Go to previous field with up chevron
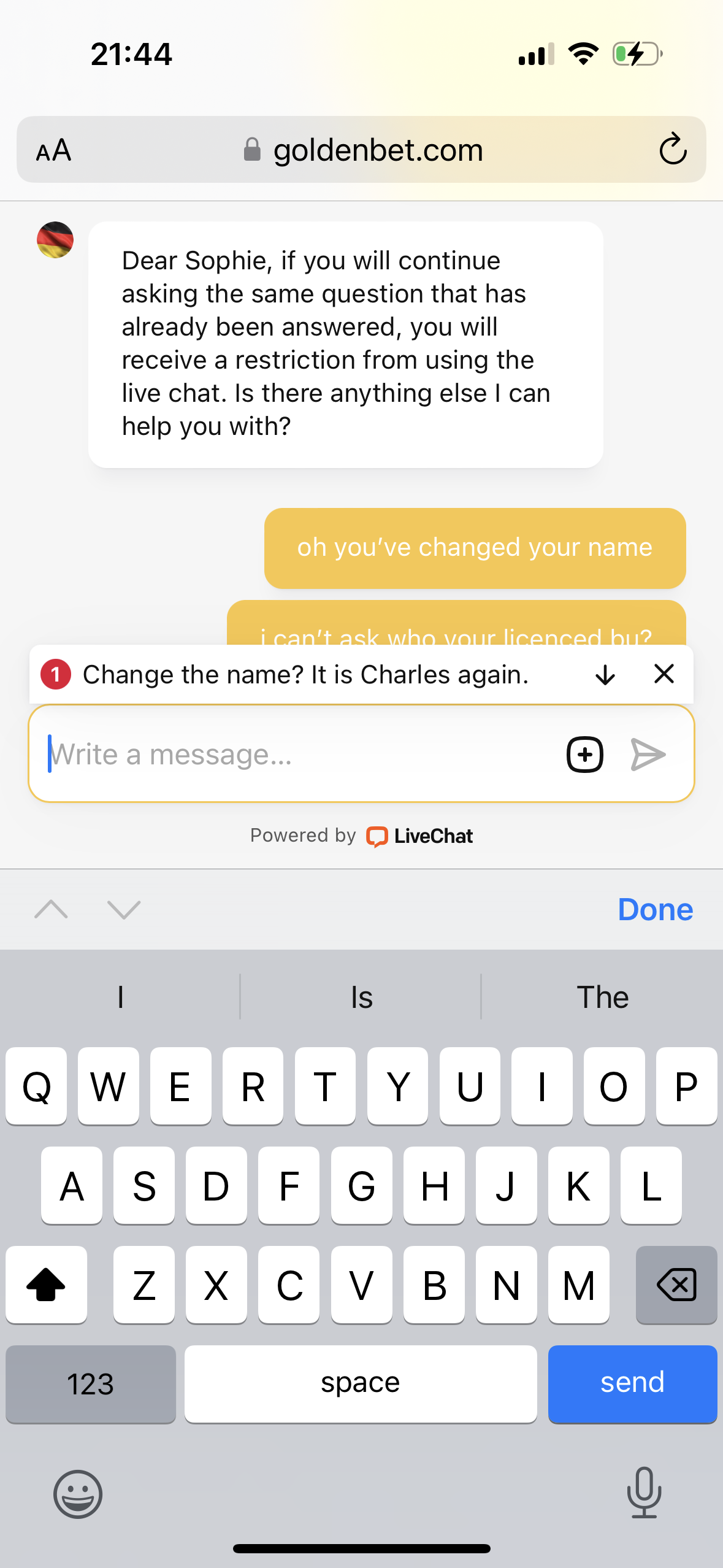The width and height of the screenshot is (723, 1568). tap(52, 909)
